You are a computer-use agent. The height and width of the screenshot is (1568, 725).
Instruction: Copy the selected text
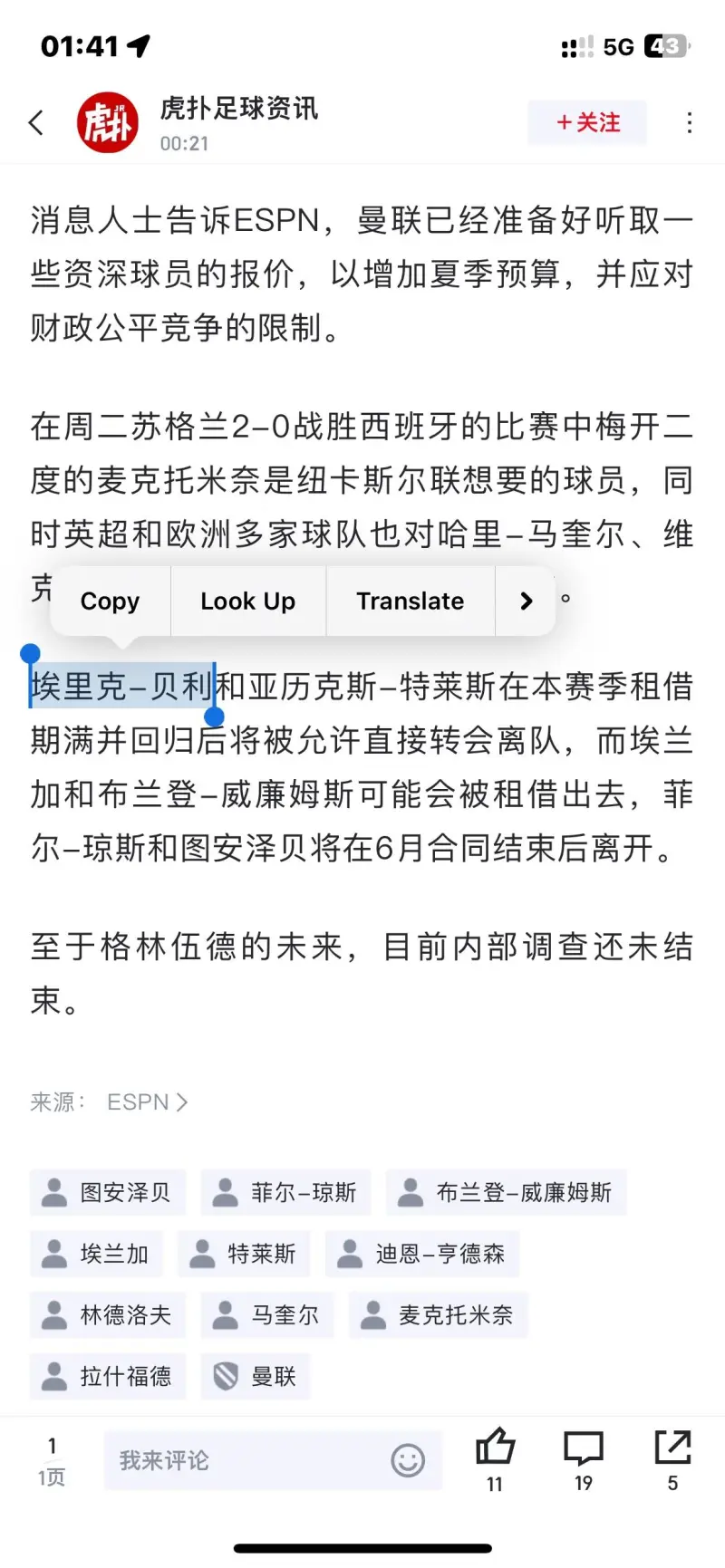click(110, 601)
